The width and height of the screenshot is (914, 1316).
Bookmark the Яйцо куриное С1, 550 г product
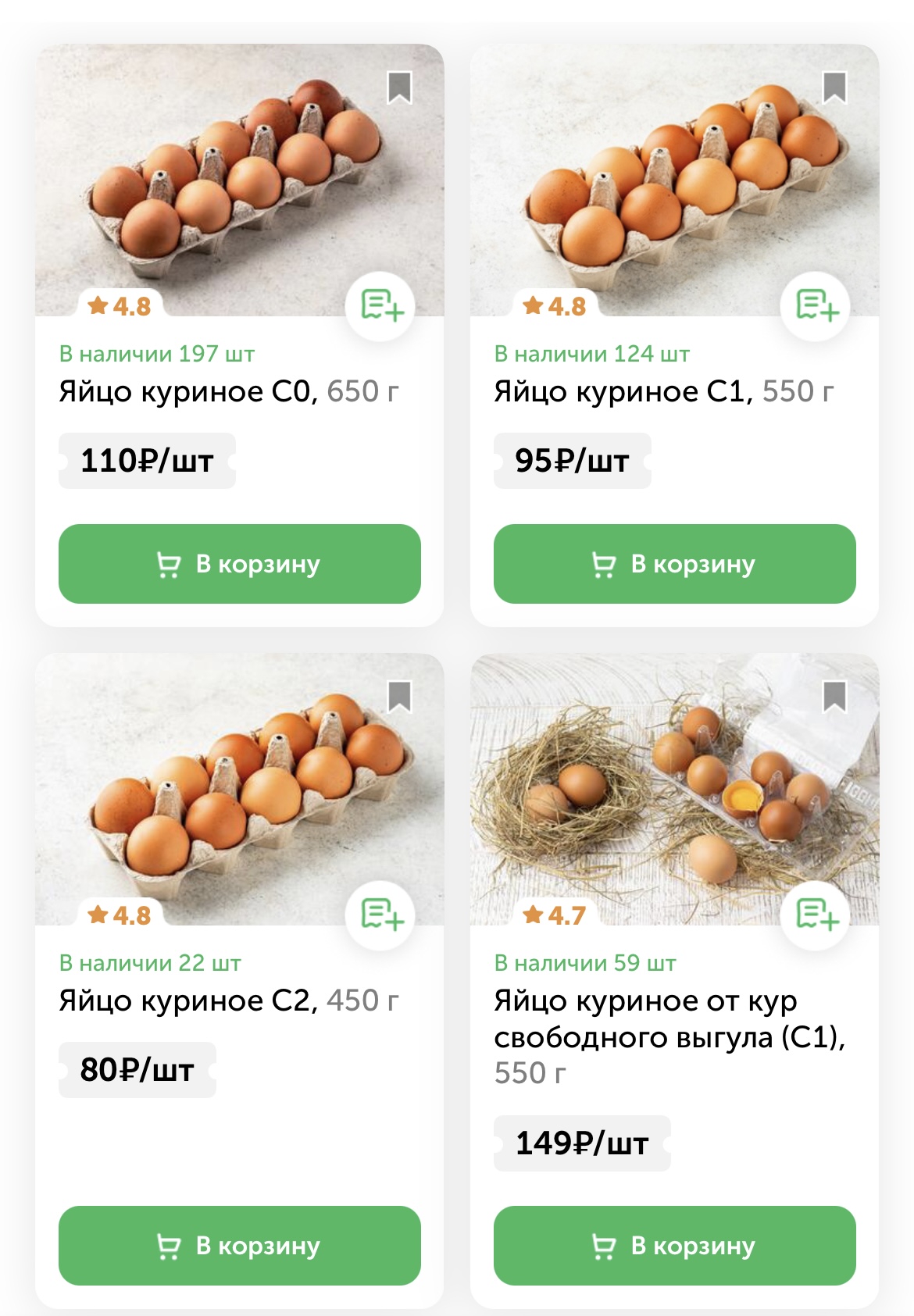[x=834, y=87]
